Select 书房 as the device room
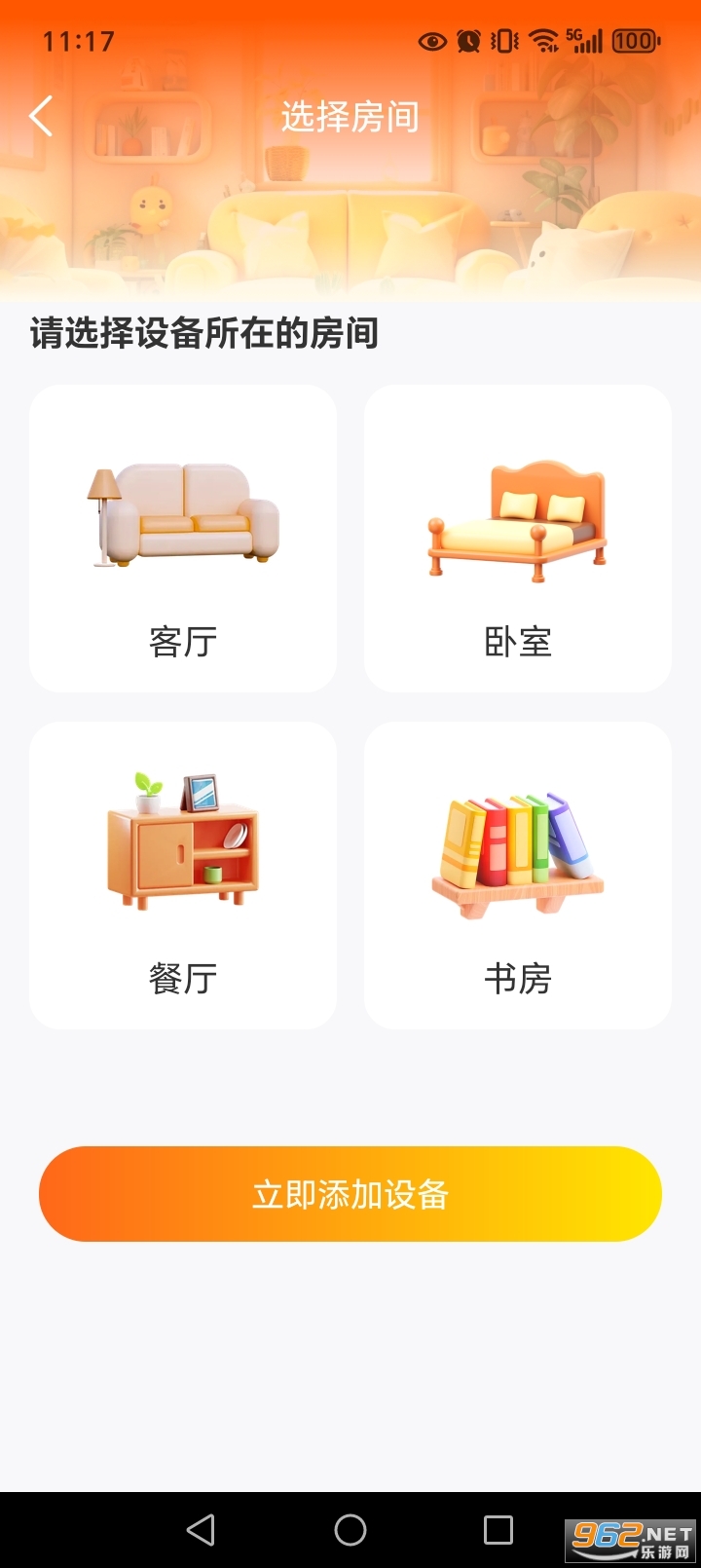This screenshot has height=1568, width=701. pos(517,875)
